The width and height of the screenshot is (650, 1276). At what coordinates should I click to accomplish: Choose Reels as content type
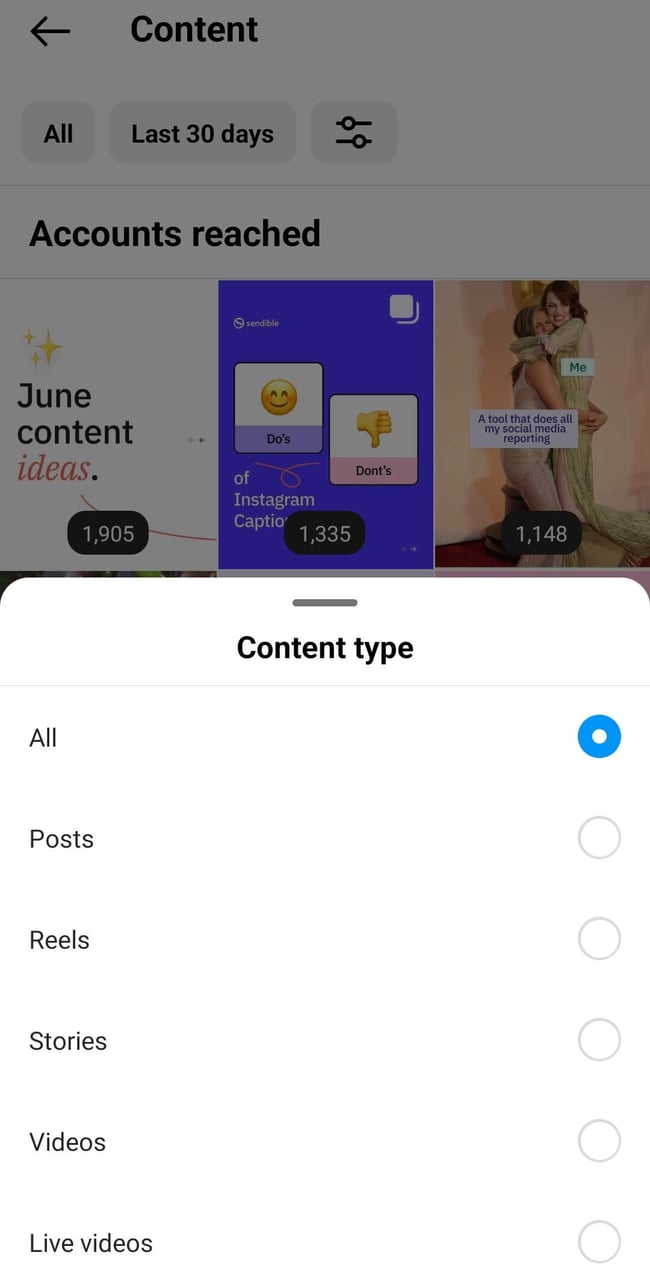click(x=598, y=939)
